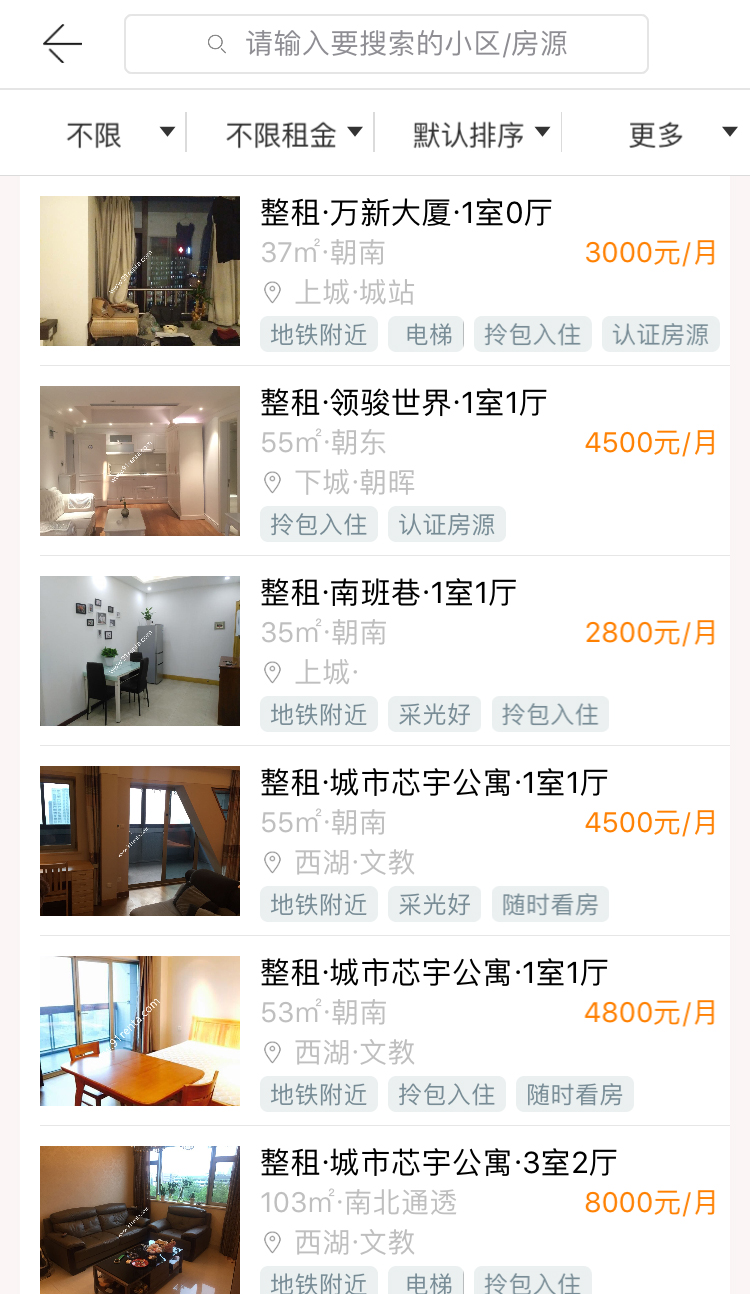Screen dimensions: 750x1294
Task: Click the 随时看房 tag under 城市芯宇公寓
Action: 550,904
